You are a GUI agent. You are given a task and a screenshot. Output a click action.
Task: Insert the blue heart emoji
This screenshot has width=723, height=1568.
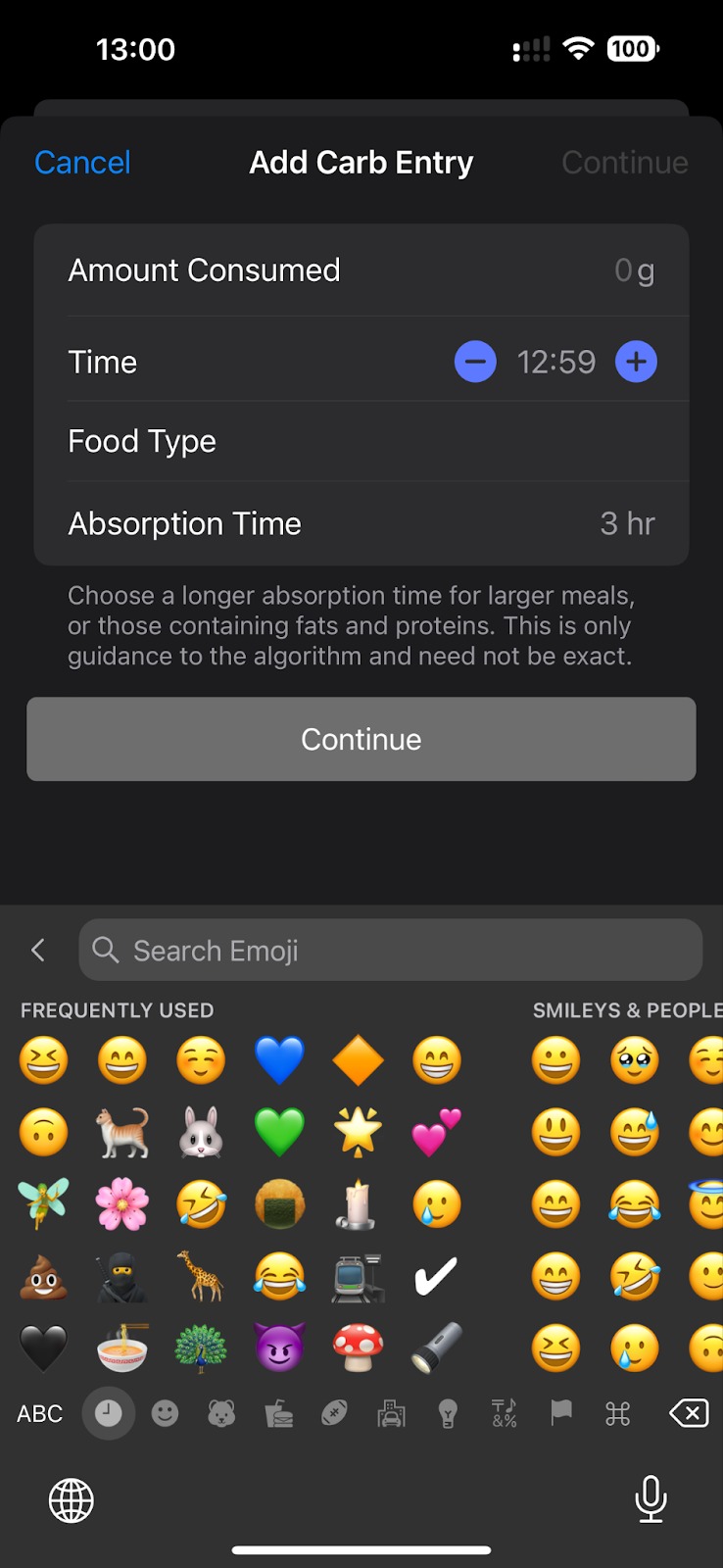click(279, 1060)
